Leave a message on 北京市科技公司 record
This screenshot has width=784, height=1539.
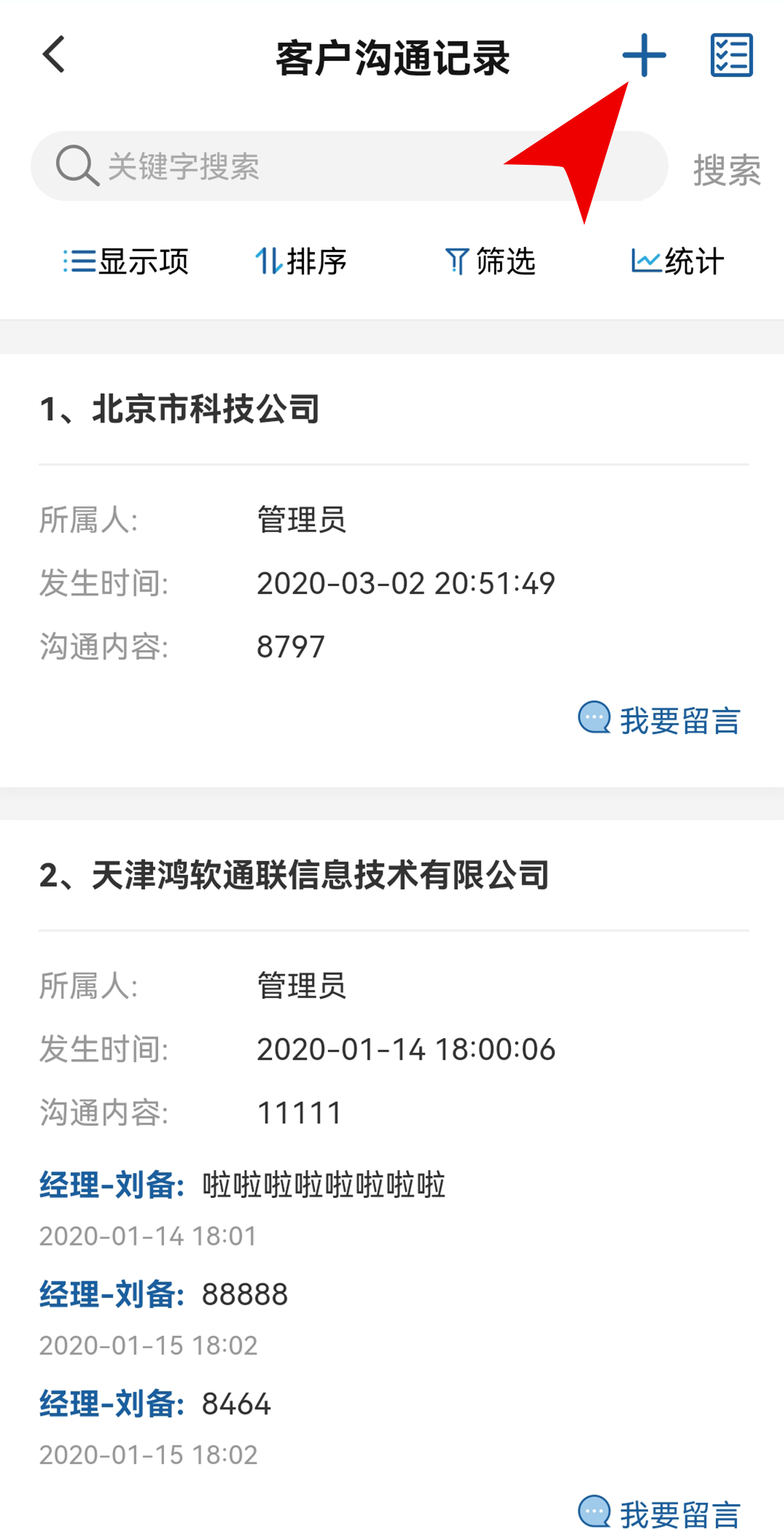pos(659,720)
